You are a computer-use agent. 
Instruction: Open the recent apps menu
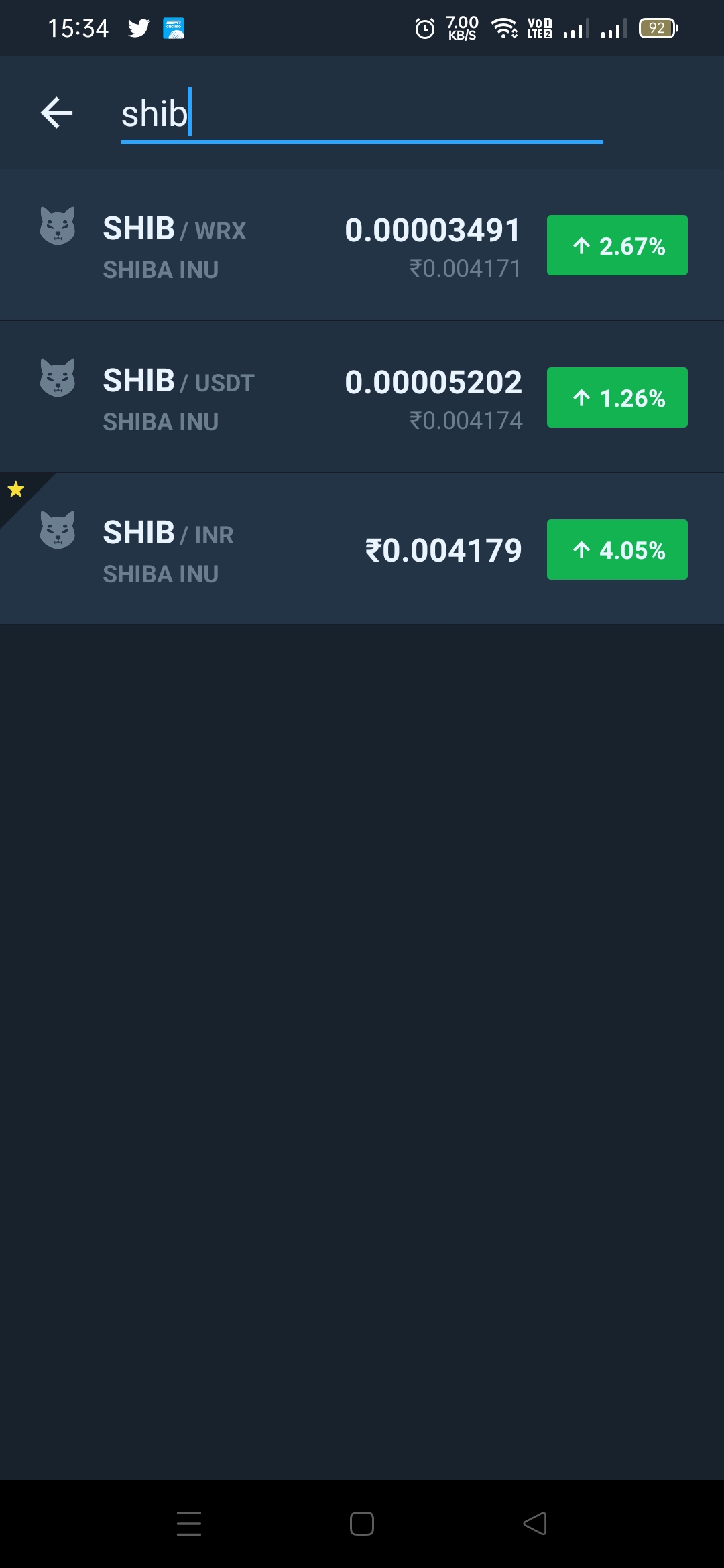click(x=189, y=1524)
